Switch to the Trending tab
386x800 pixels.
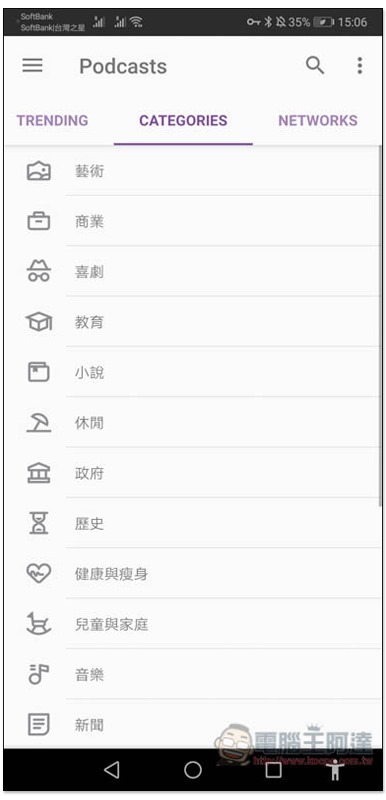[53, 120]
